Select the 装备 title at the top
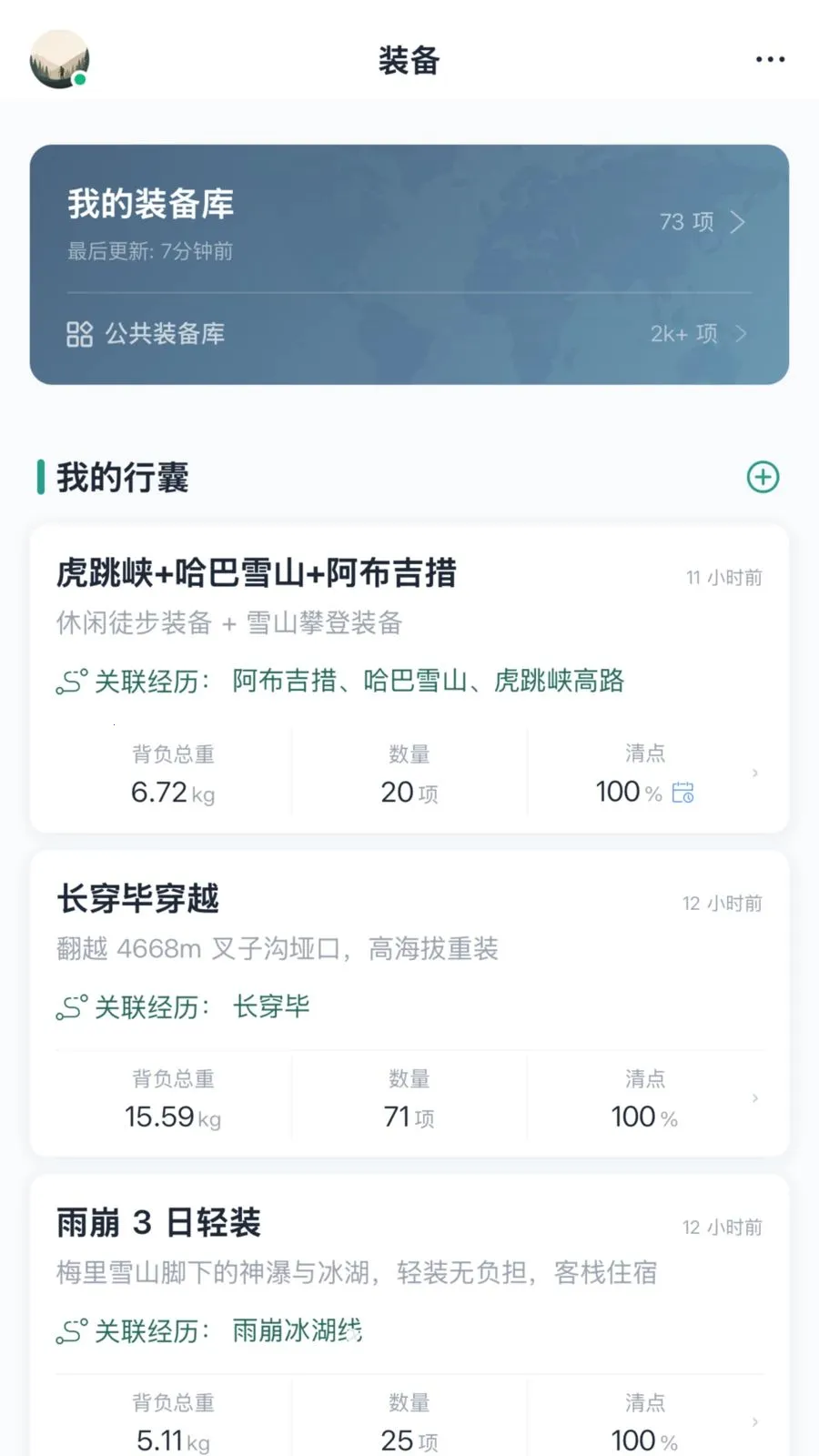 (x=409, y=61)
